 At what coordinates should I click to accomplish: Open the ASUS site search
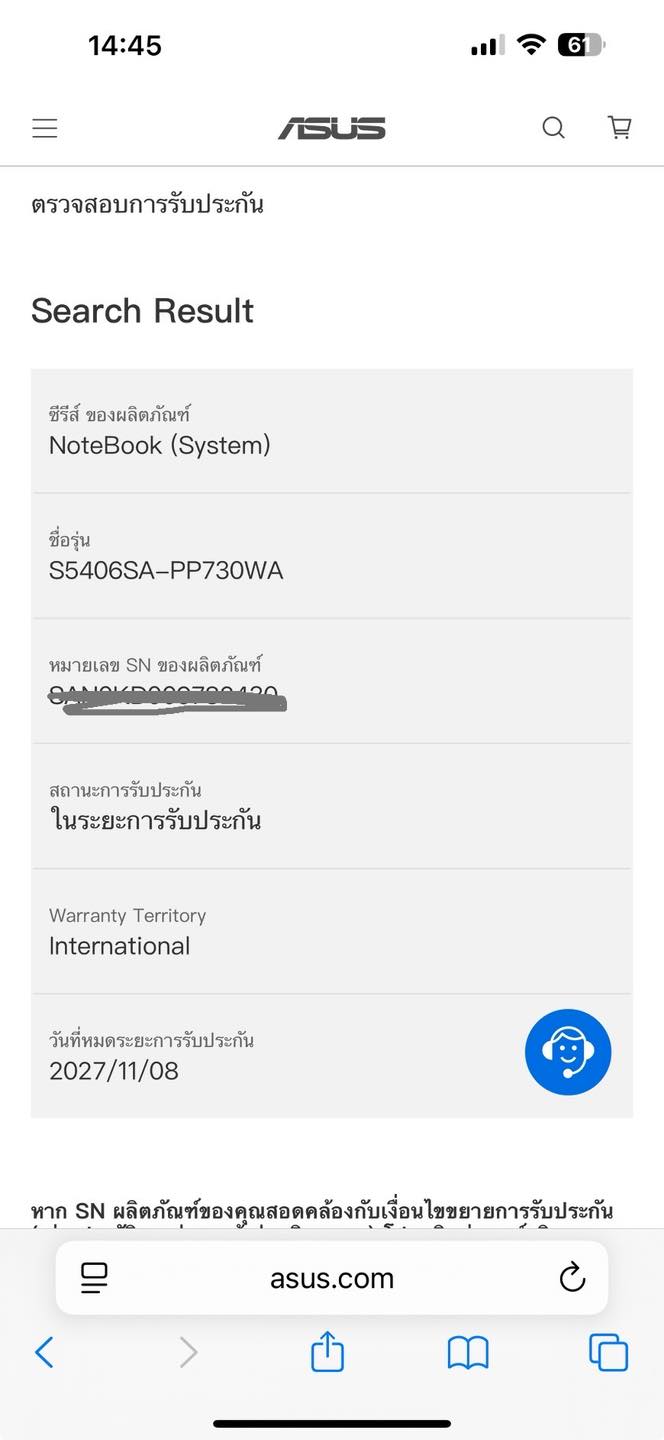coord(553,128)
